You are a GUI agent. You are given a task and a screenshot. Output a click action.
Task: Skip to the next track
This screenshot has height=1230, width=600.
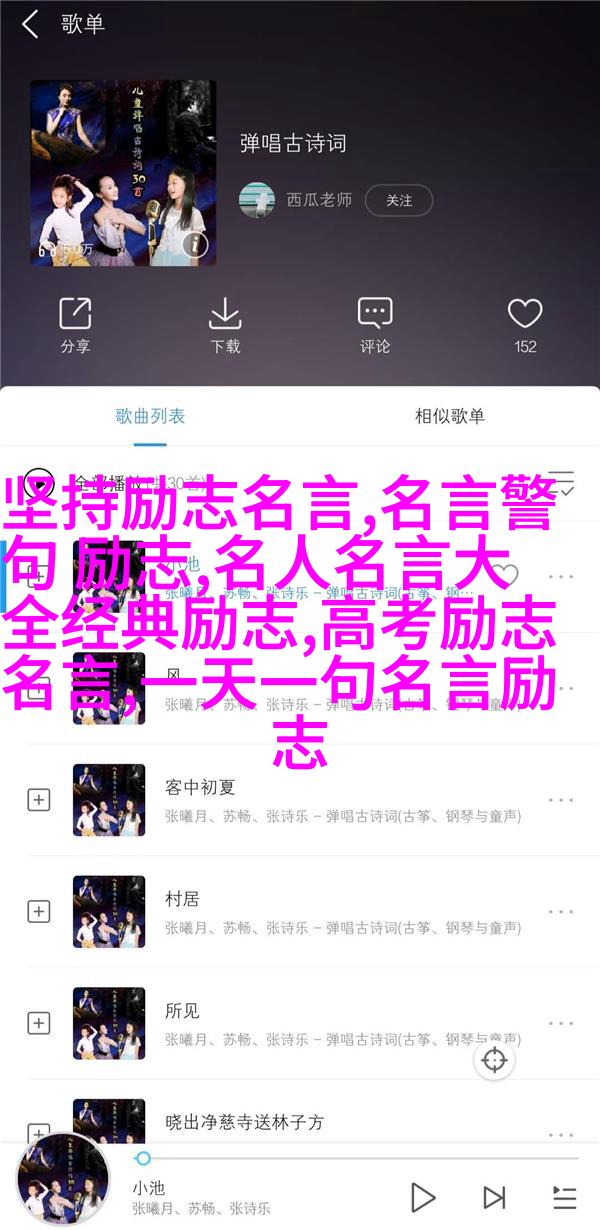coord(494,1197)
